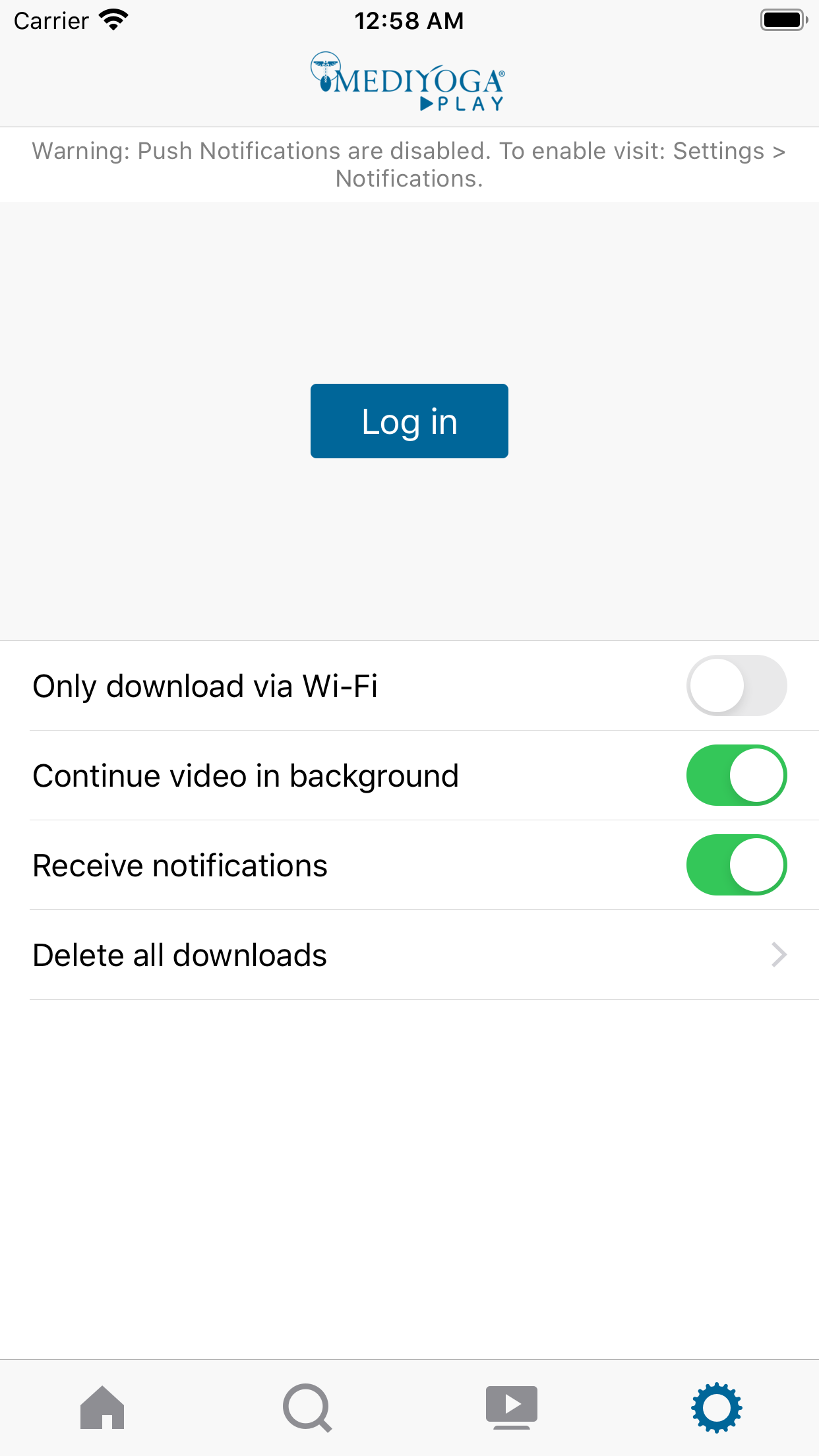Open the Home tab in bottom navigation
The image size is (819, 1456).
coord(102,1408)
